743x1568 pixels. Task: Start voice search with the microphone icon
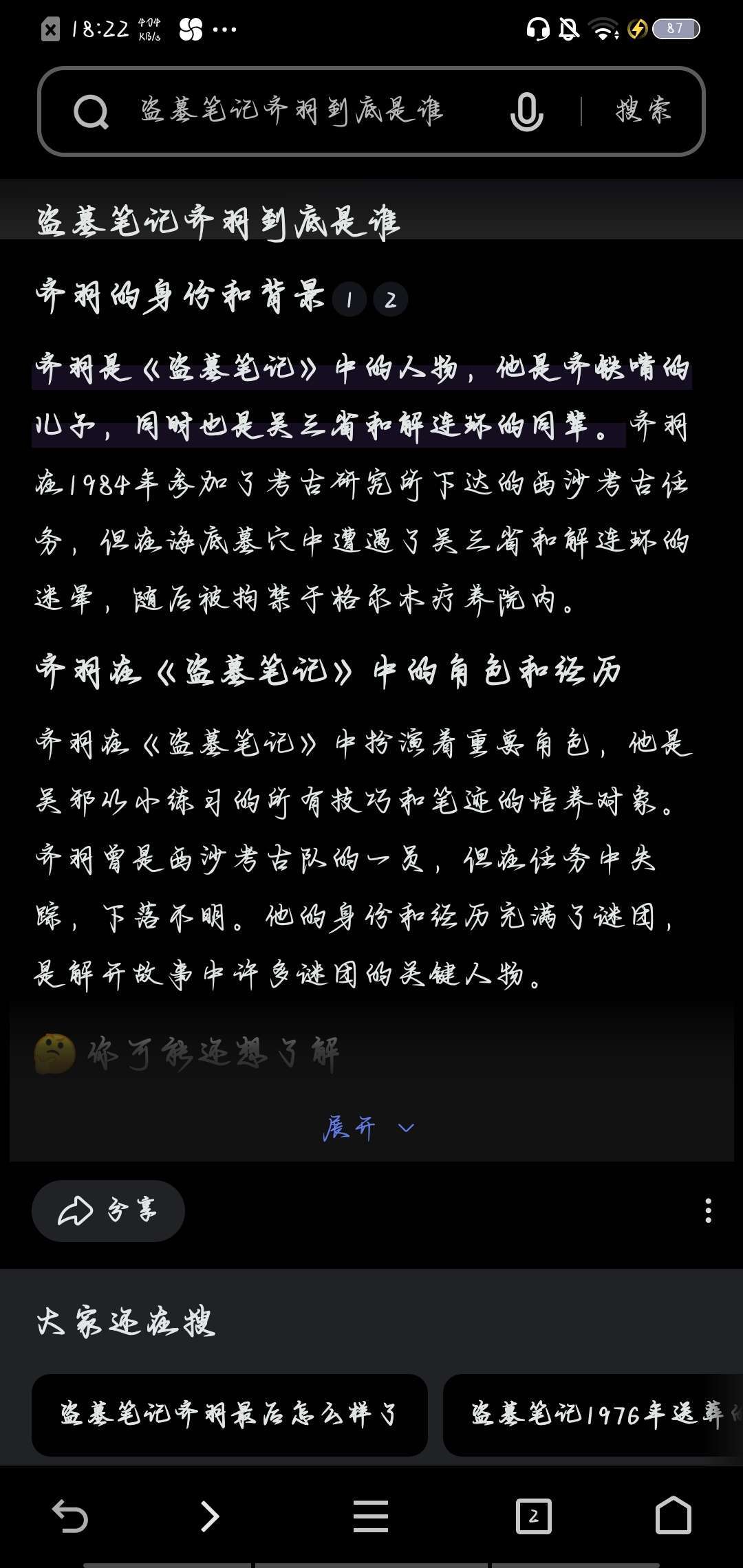point(526,111)
